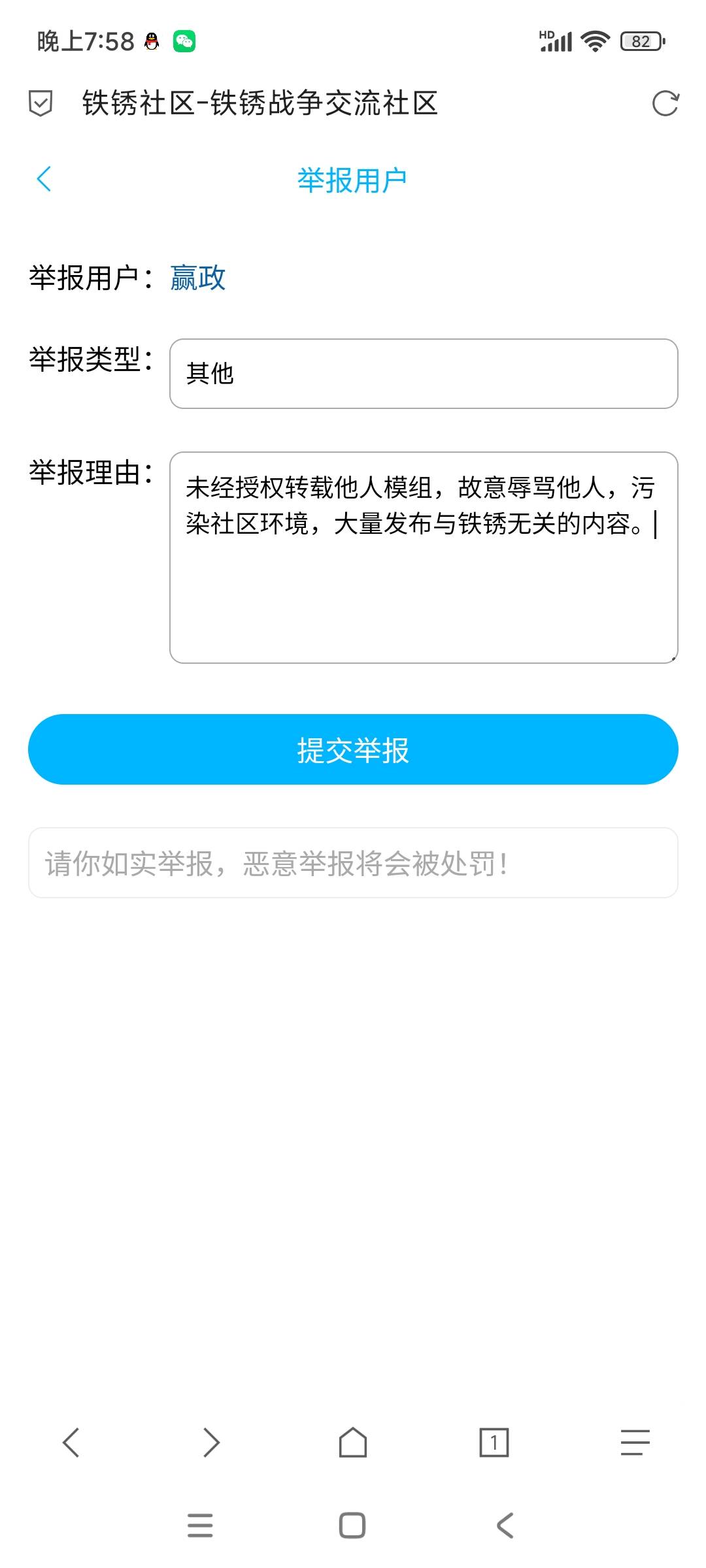Open the site security shield icon

(x=41, y=103)
